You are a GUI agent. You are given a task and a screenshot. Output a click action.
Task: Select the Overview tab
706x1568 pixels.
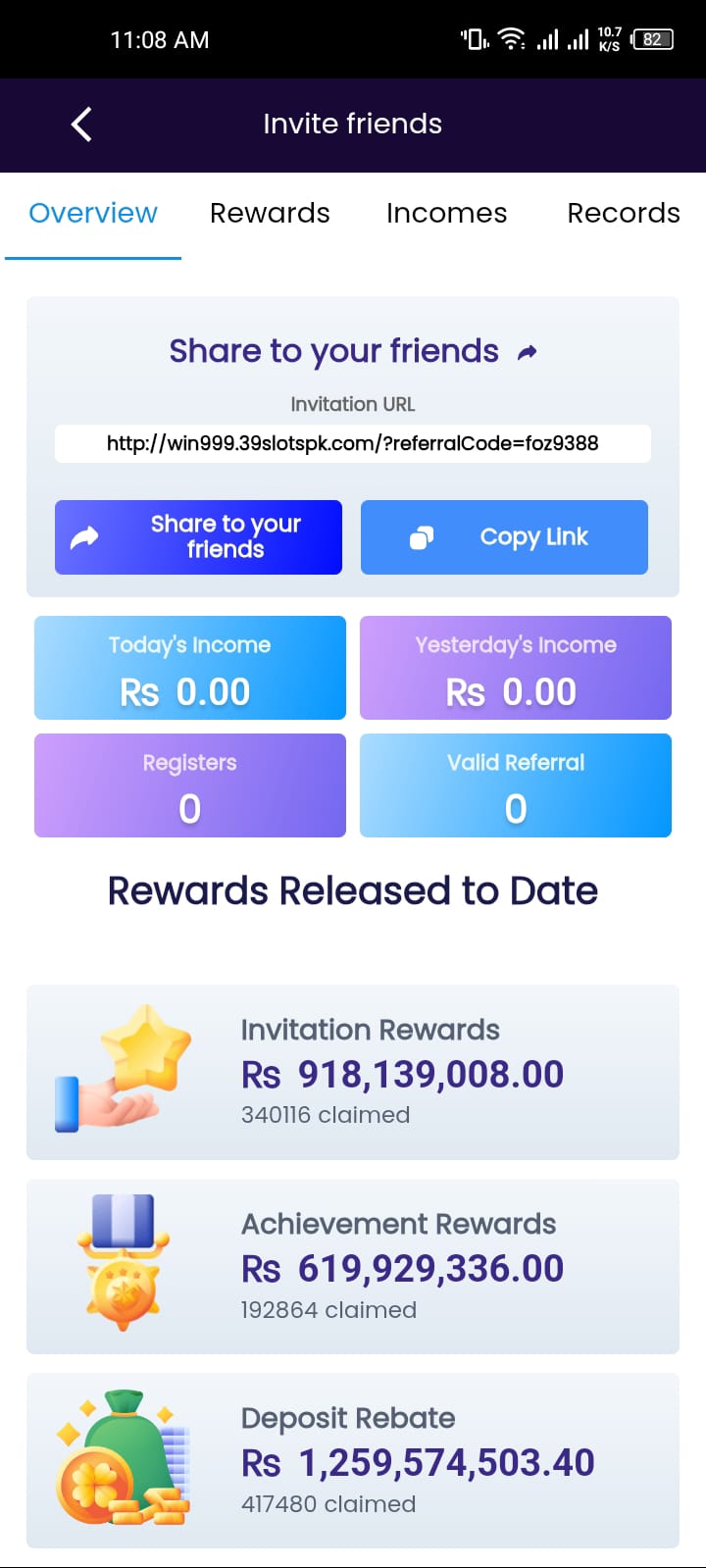point(92,213)
